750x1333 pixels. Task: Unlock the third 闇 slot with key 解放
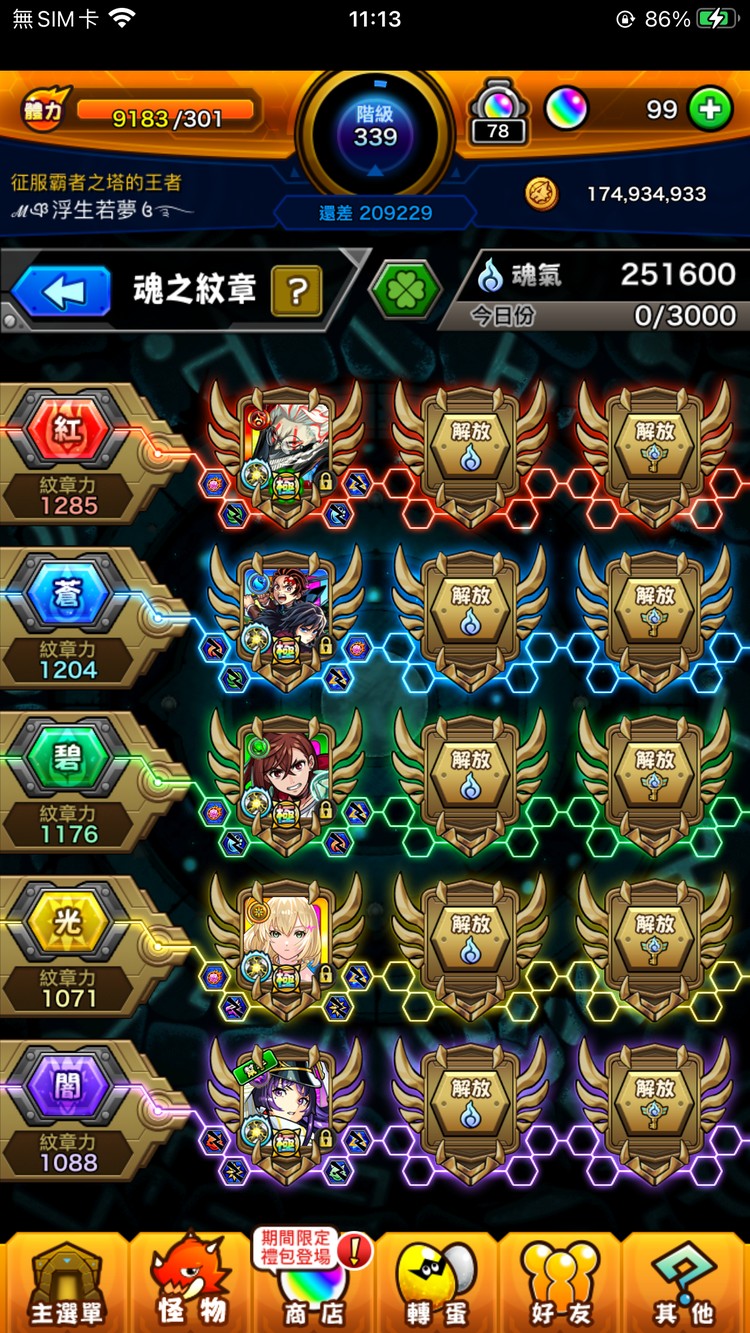[x=655, y=1104]
